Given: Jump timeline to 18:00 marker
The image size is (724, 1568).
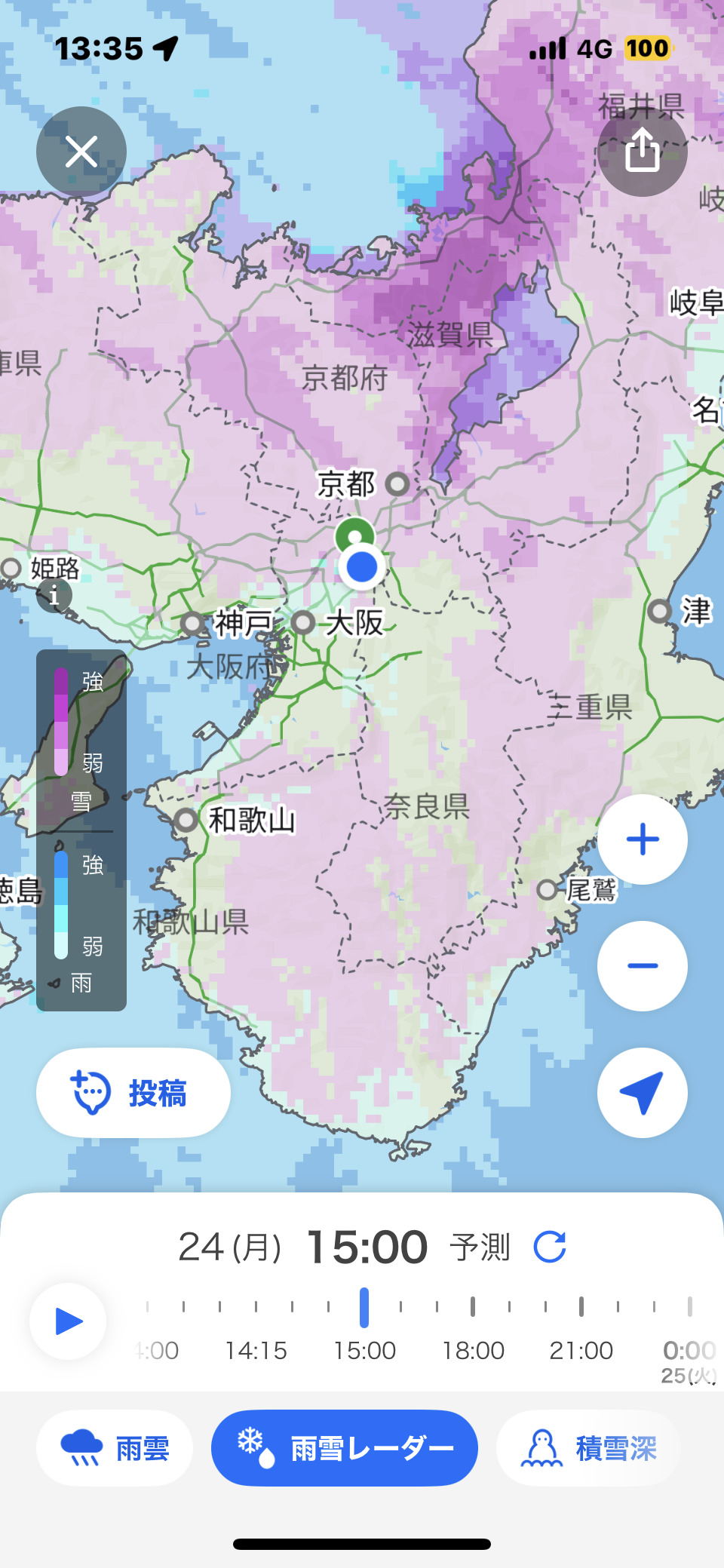Looking at the screenshot, I should pyautogui.click(x=473, y=1307).
